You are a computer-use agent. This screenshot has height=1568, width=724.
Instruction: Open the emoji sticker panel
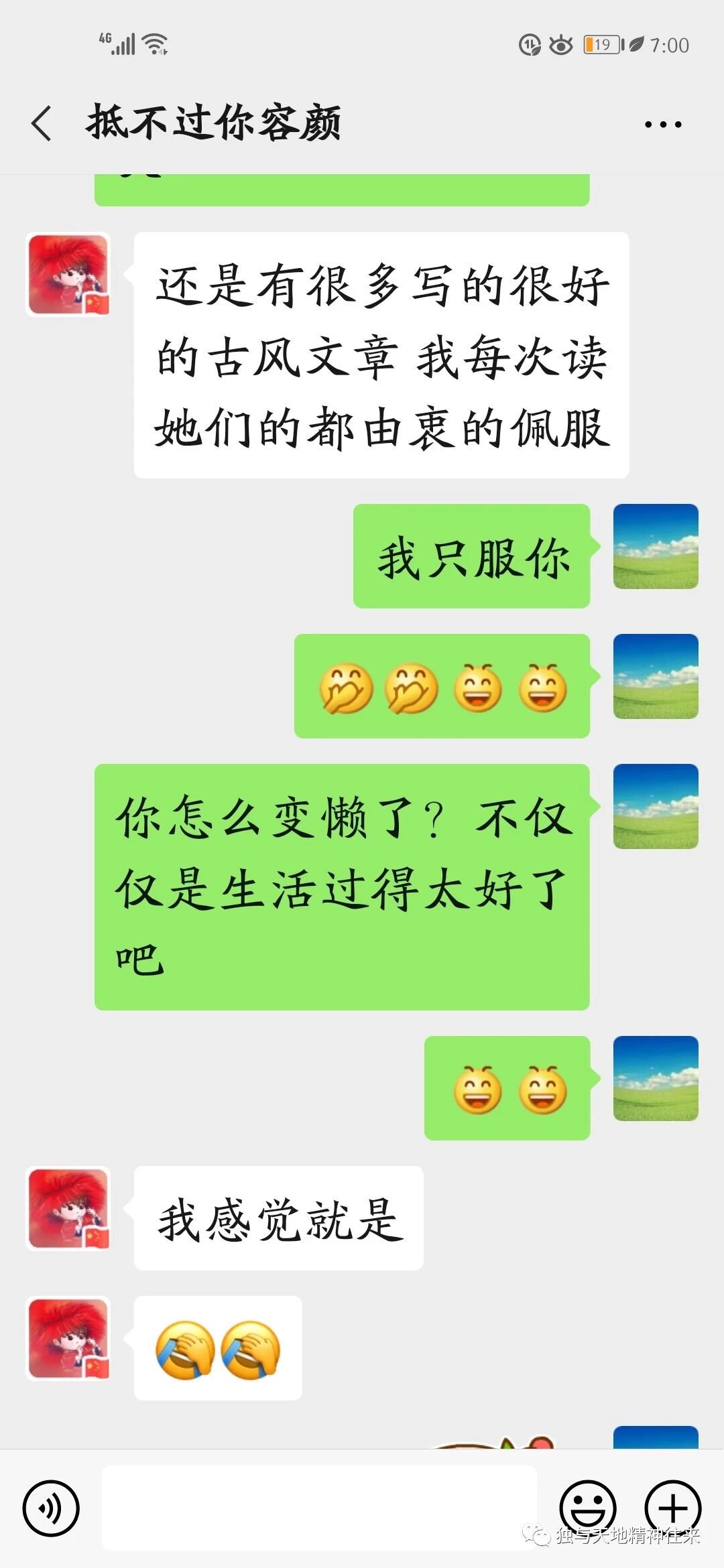[587, 1508]
